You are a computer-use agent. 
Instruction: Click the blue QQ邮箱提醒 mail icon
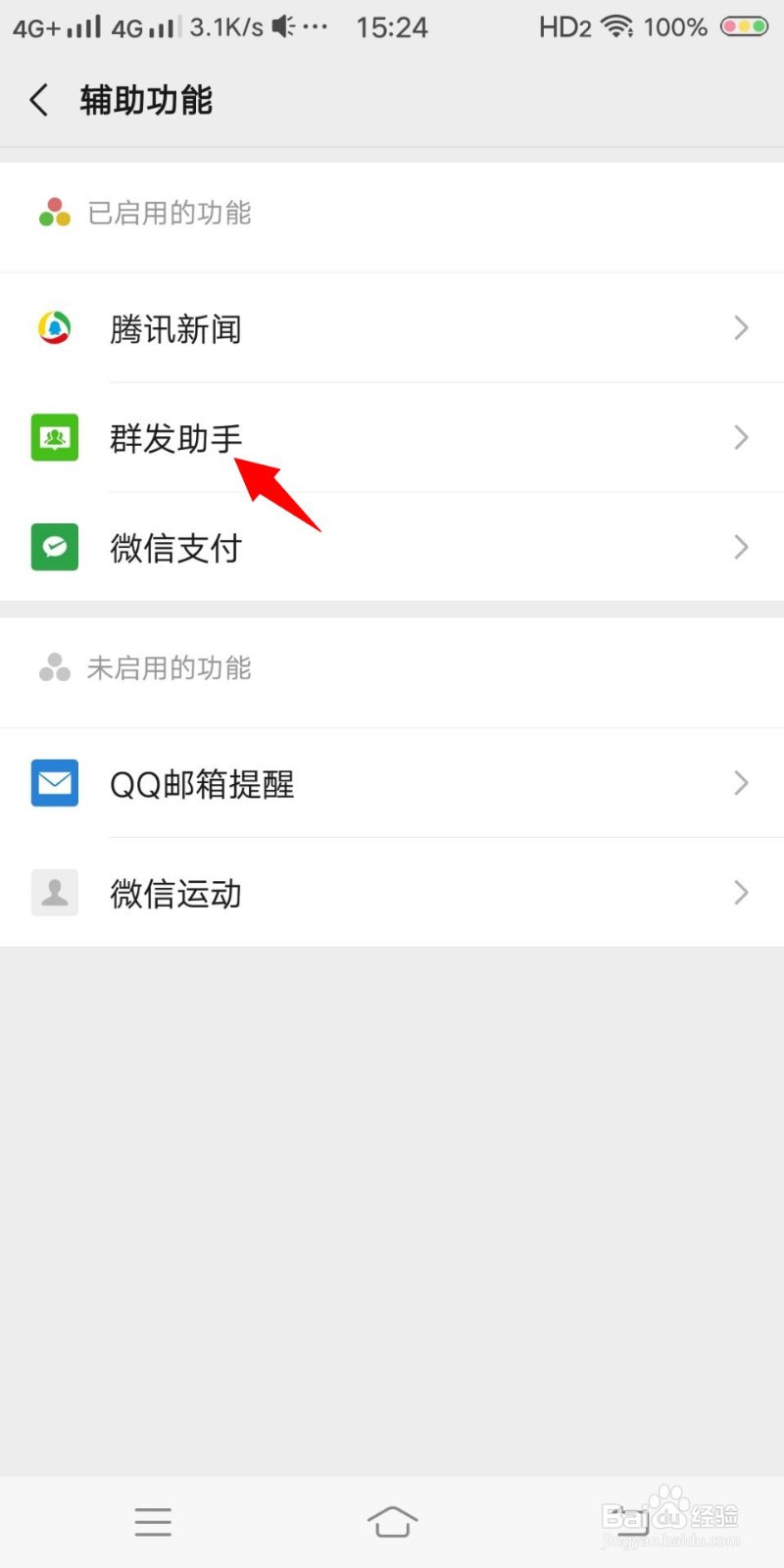[54, 783]
